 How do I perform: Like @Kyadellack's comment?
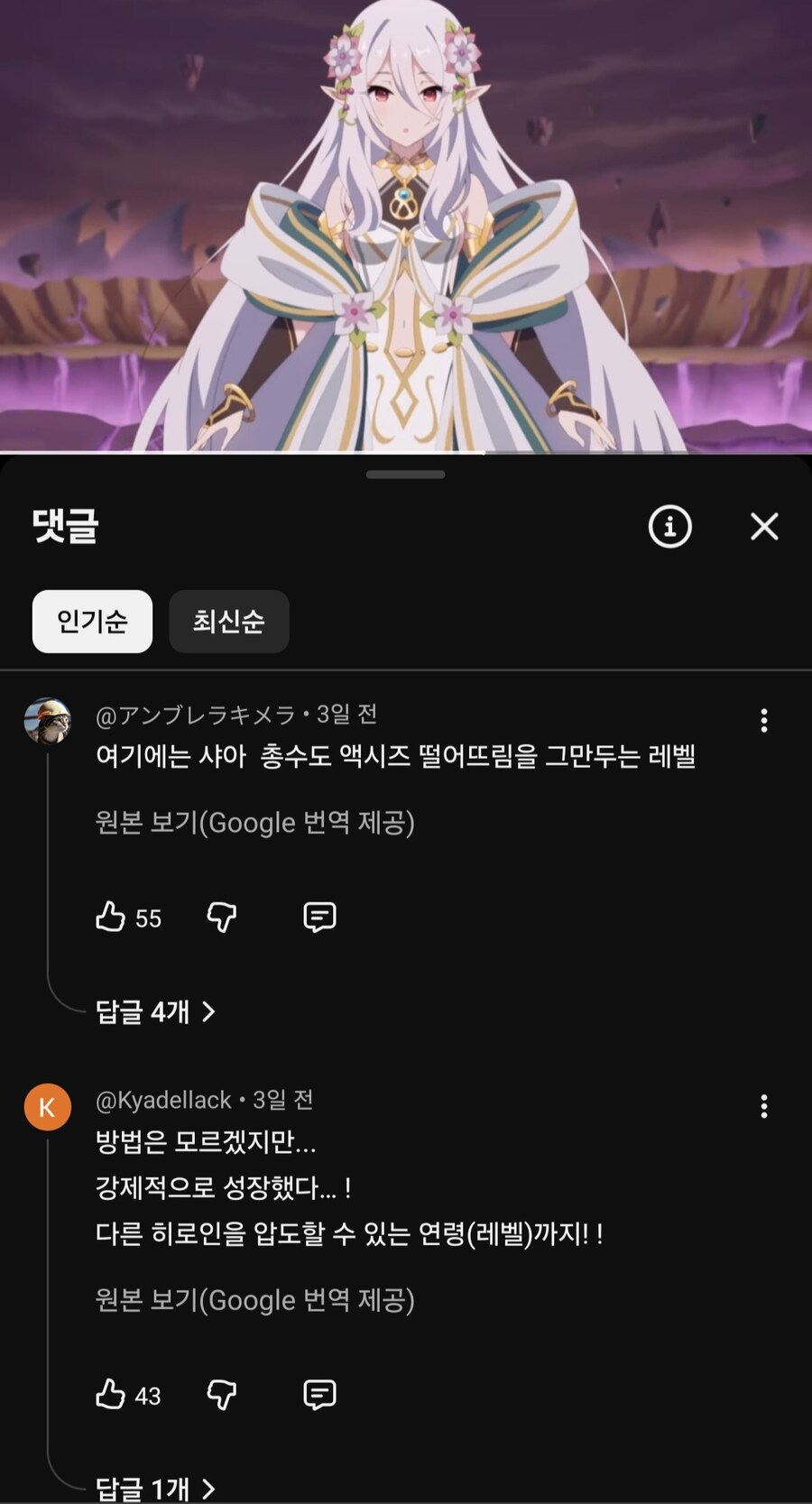[111, 1395]
